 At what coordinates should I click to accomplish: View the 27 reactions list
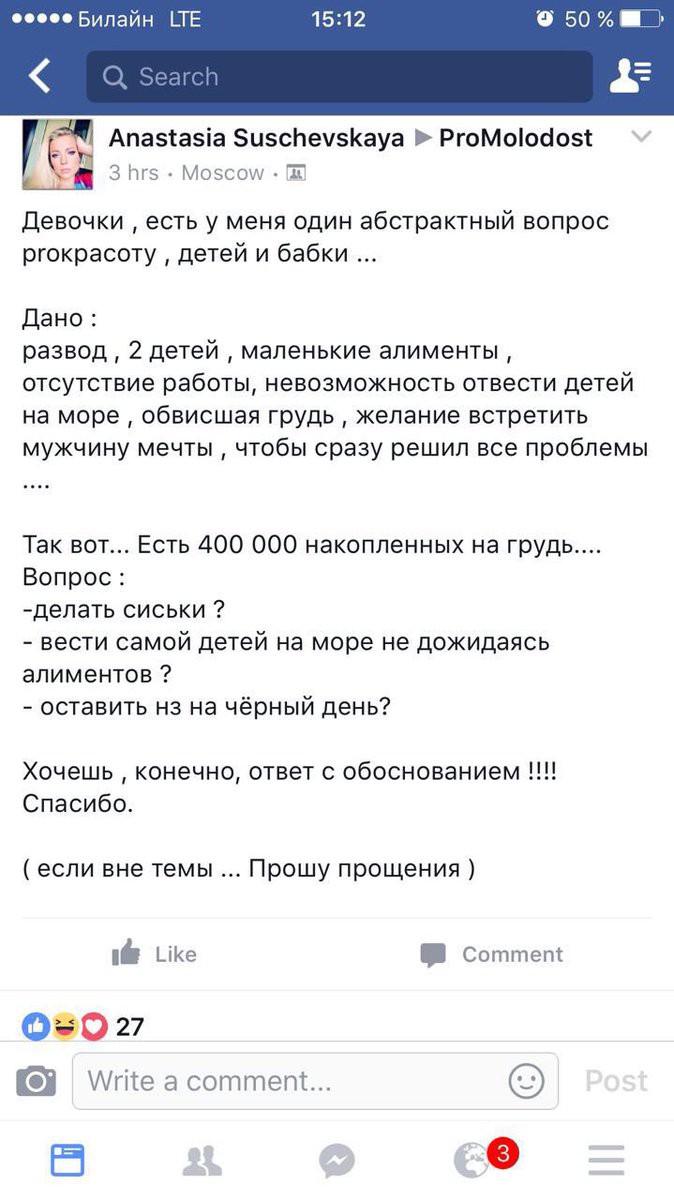[x=84, y=1026]
